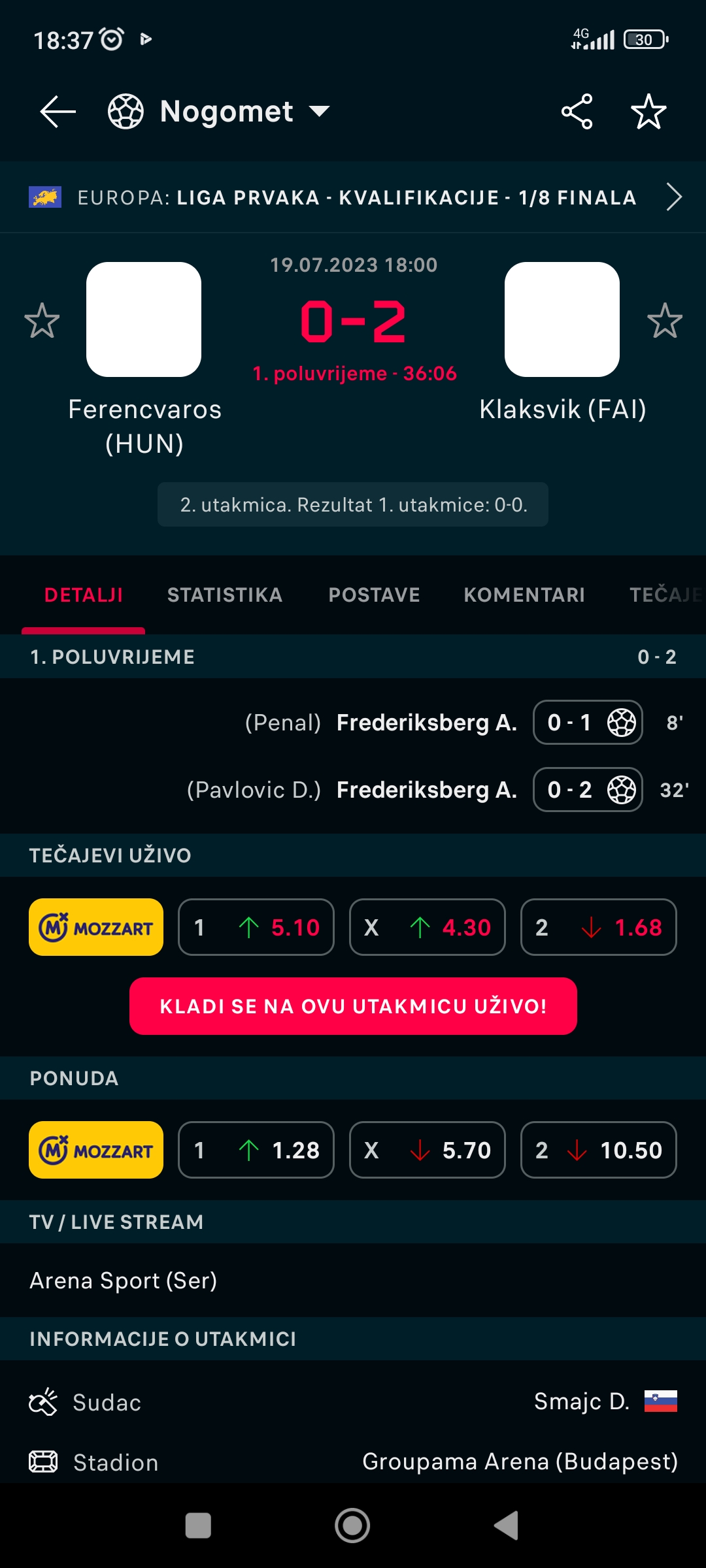
Task: Switch to the Postave tab
Action: coord(374,595)
